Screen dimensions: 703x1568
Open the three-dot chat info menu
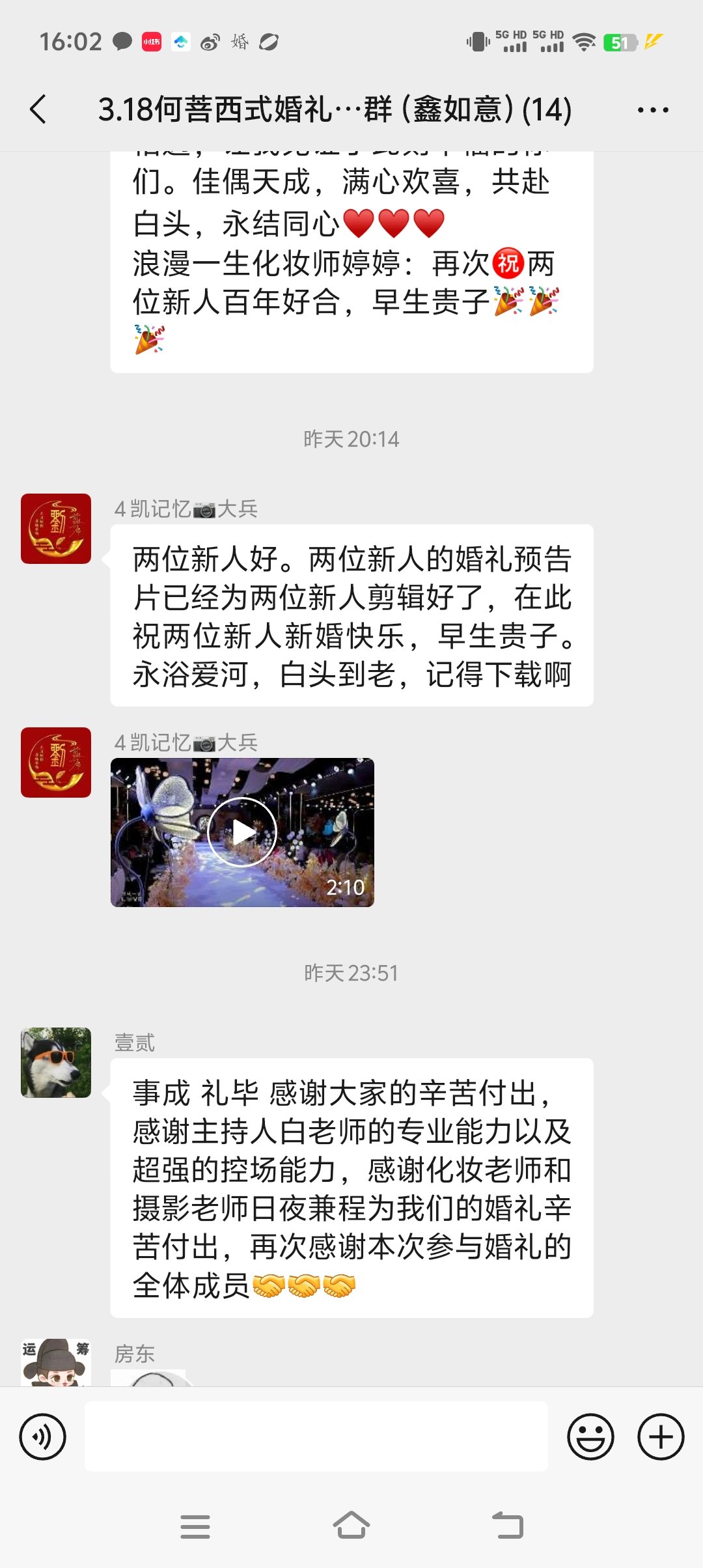coord(653,109)
